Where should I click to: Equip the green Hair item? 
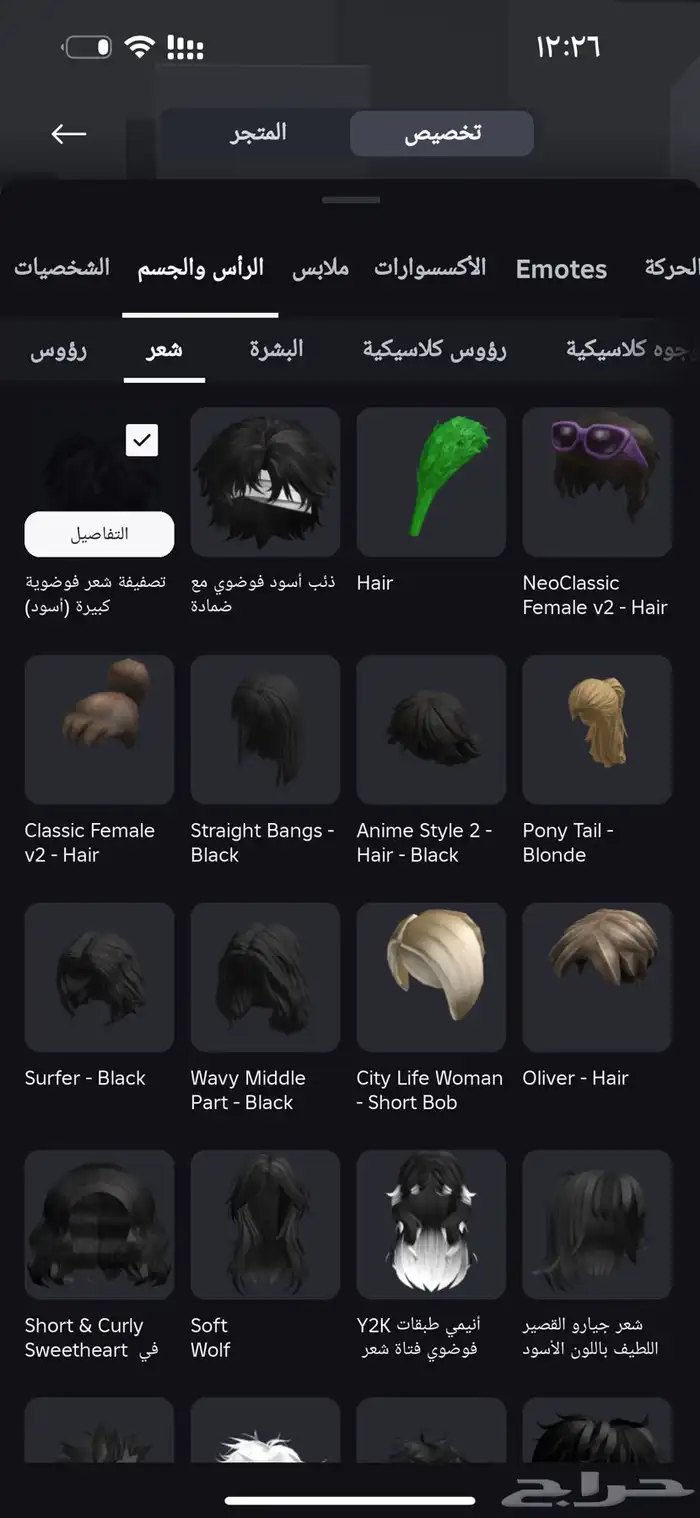pyautogui.click(x=431, y=482)
